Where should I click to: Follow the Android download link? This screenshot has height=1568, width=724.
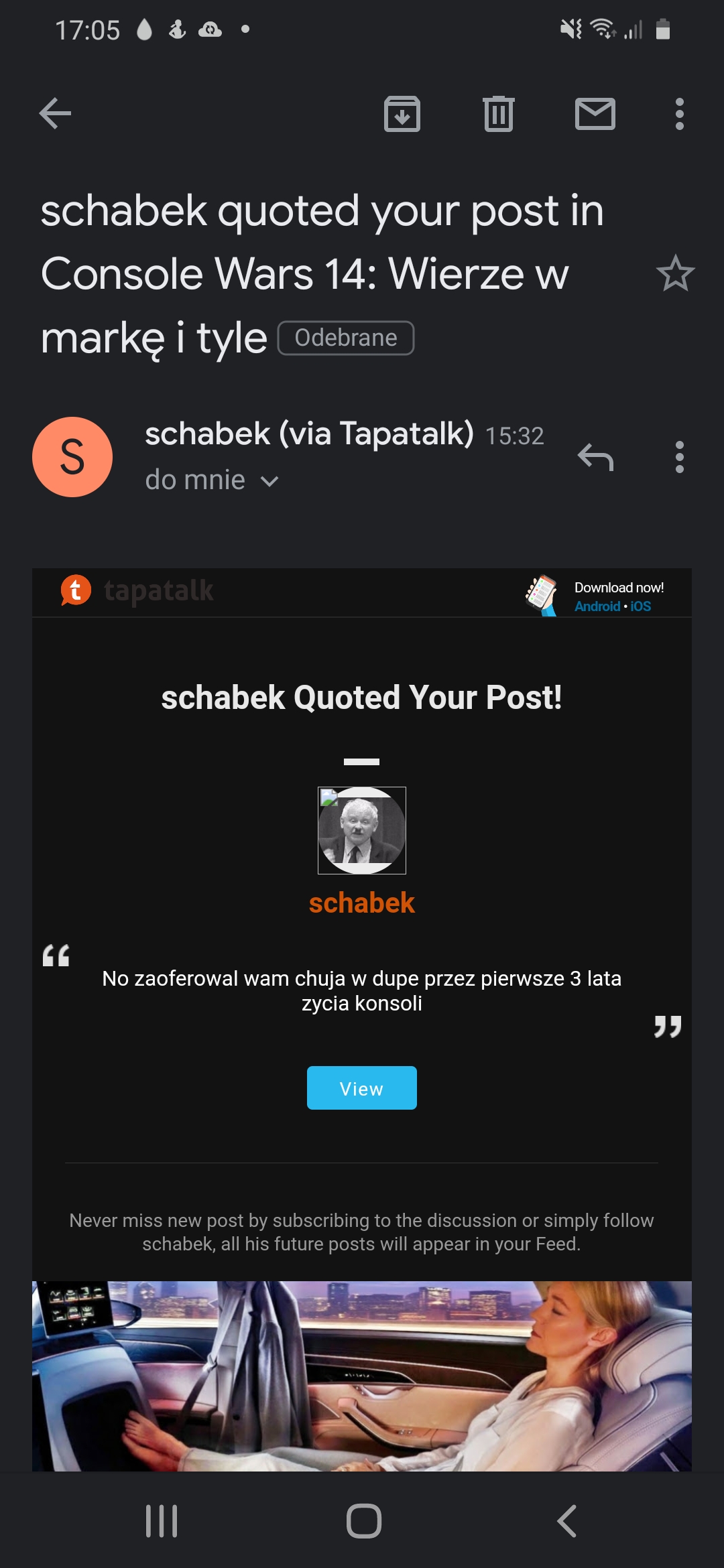pyautogui.click(x=597, y=606)
